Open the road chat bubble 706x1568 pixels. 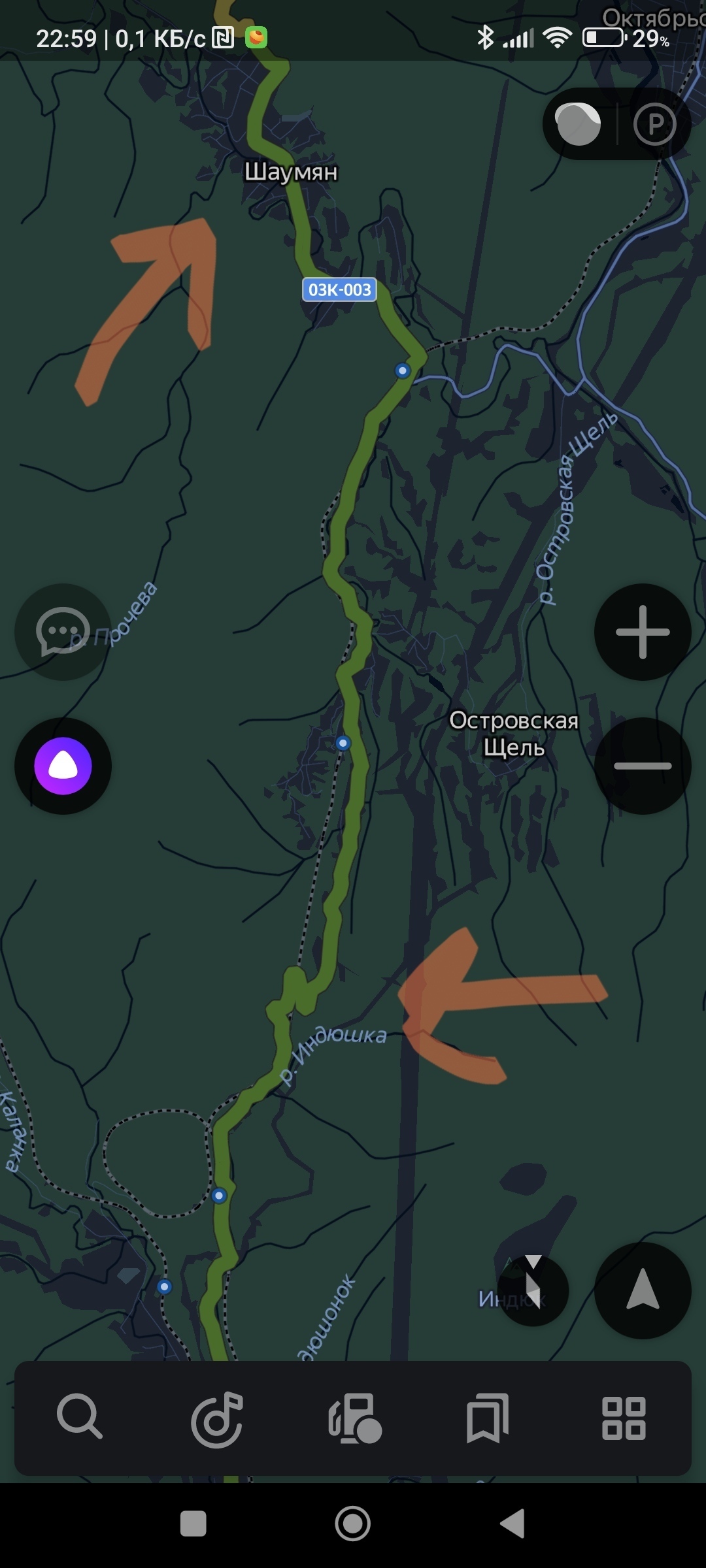click(63, 632)
